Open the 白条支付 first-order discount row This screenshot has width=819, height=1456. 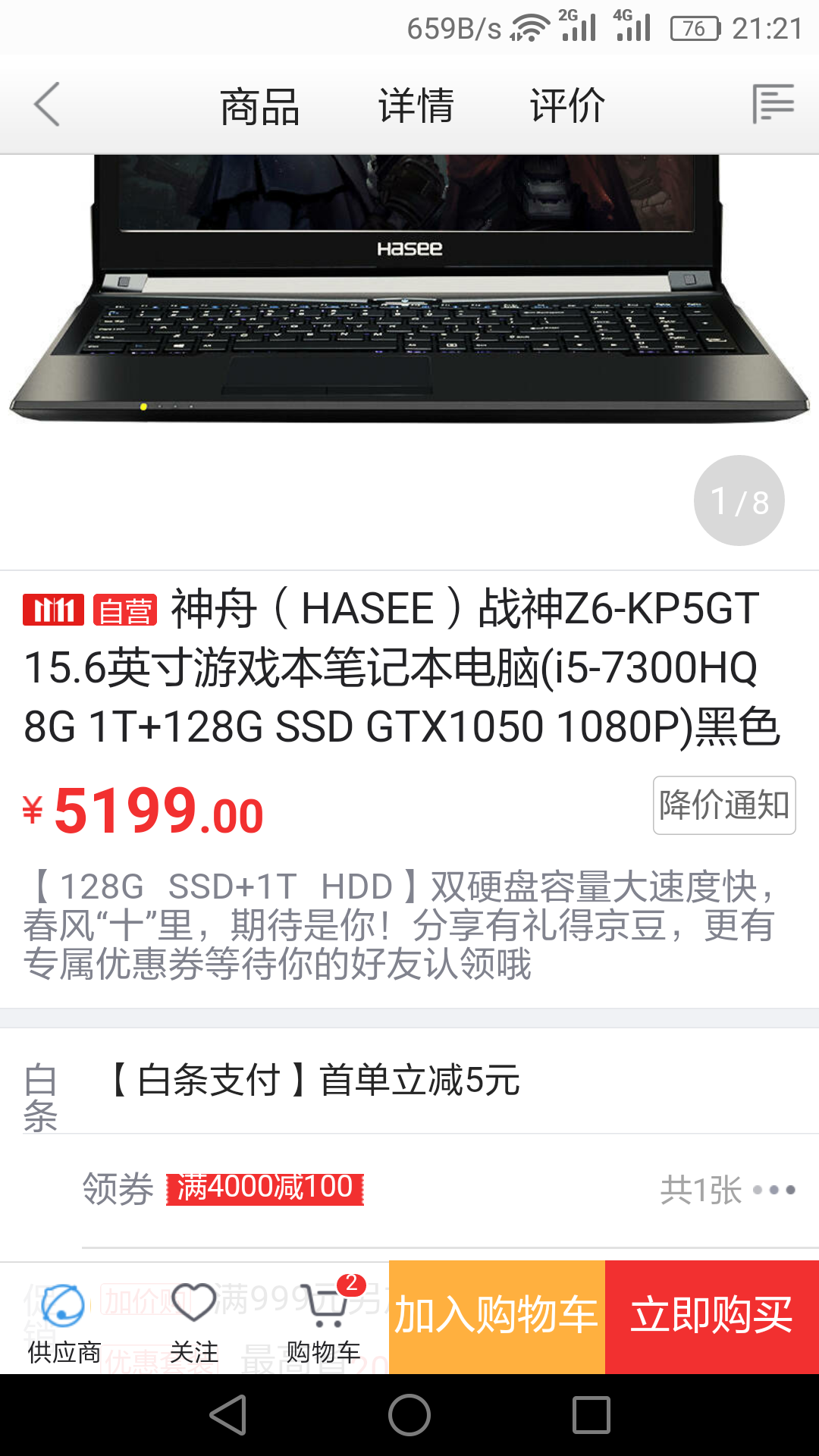click(x=409, y=1081)
